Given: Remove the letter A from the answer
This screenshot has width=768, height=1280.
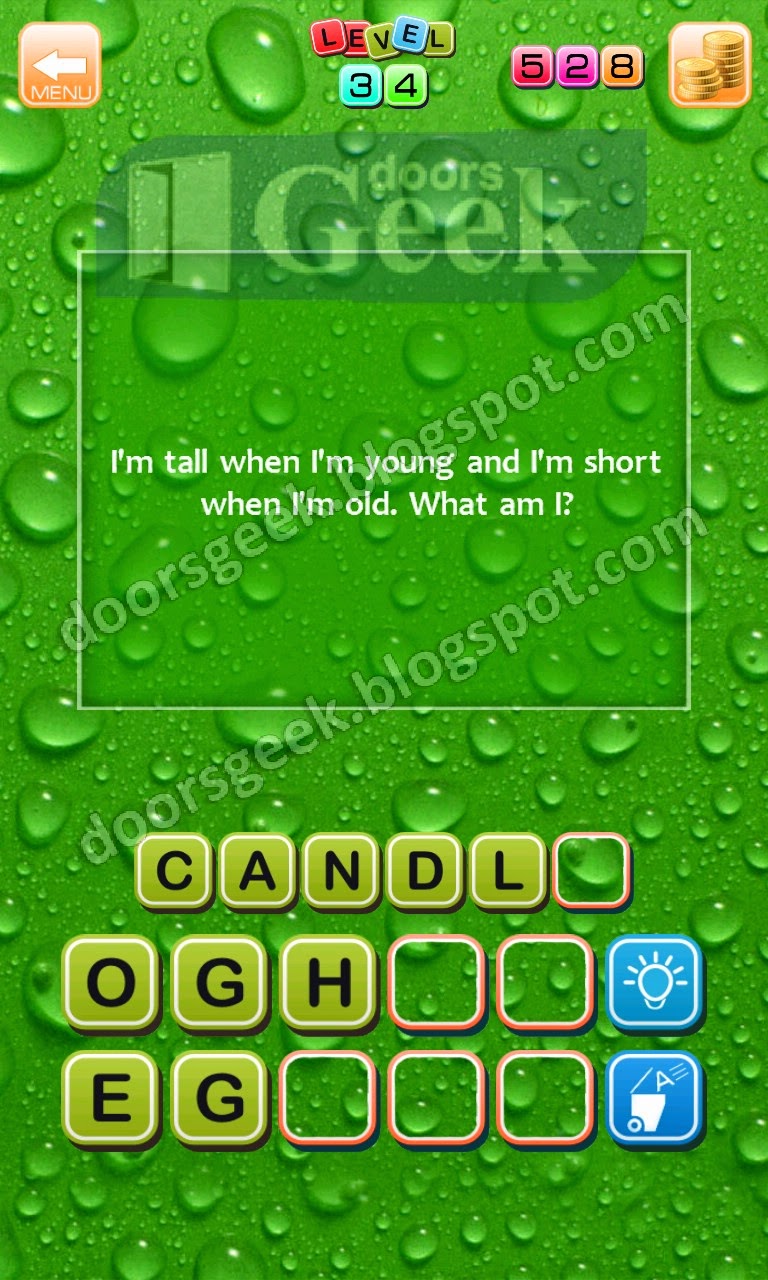Looking at the screenshot, I should pyautogui.click(x=257, y=871).
